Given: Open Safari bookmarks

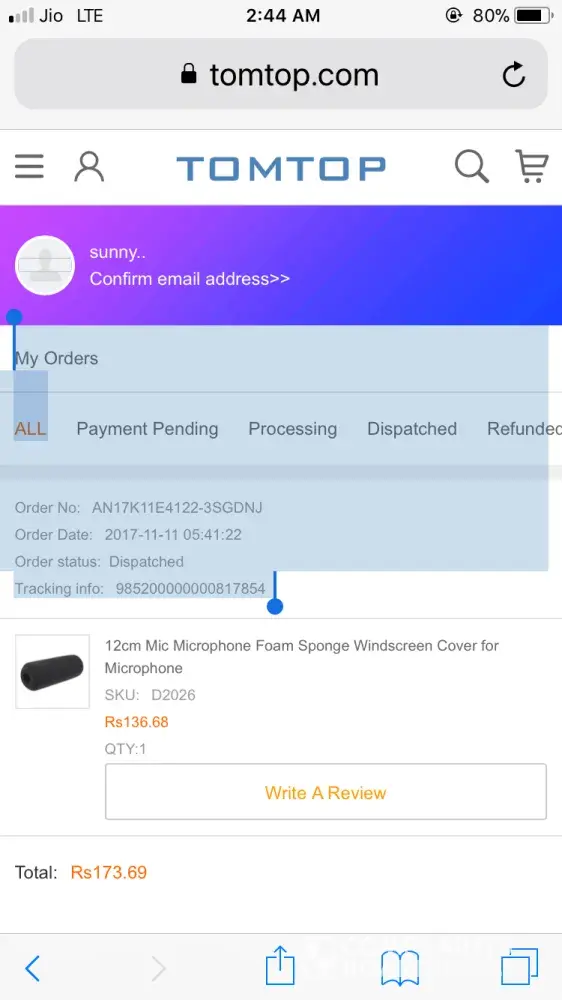Looking at the screenshot, I should pyautogui.click(x=399, y=967).
